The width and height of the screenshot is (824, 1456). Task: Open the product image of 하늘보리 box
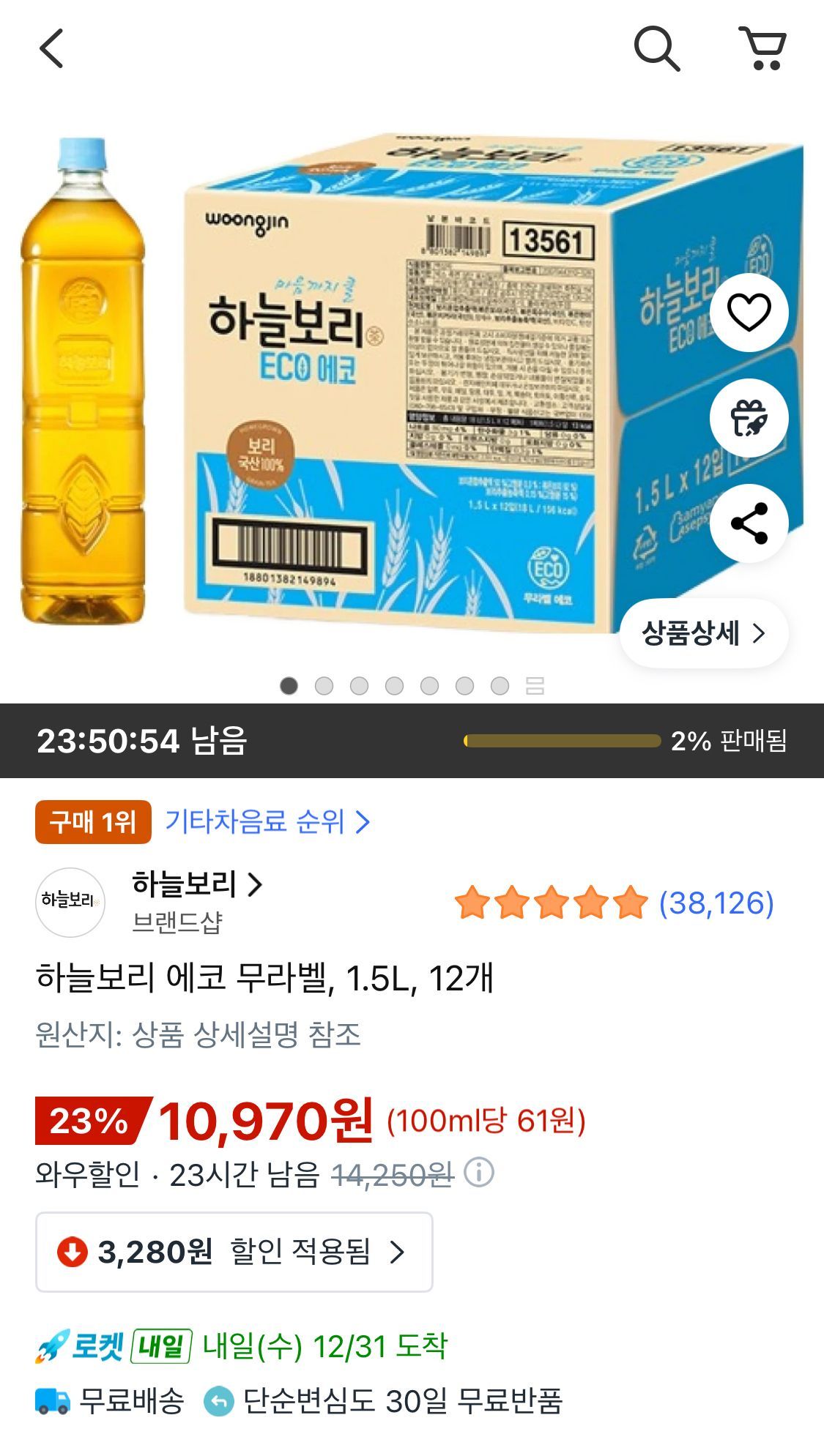pyautogui.click(x=410, y=381)
